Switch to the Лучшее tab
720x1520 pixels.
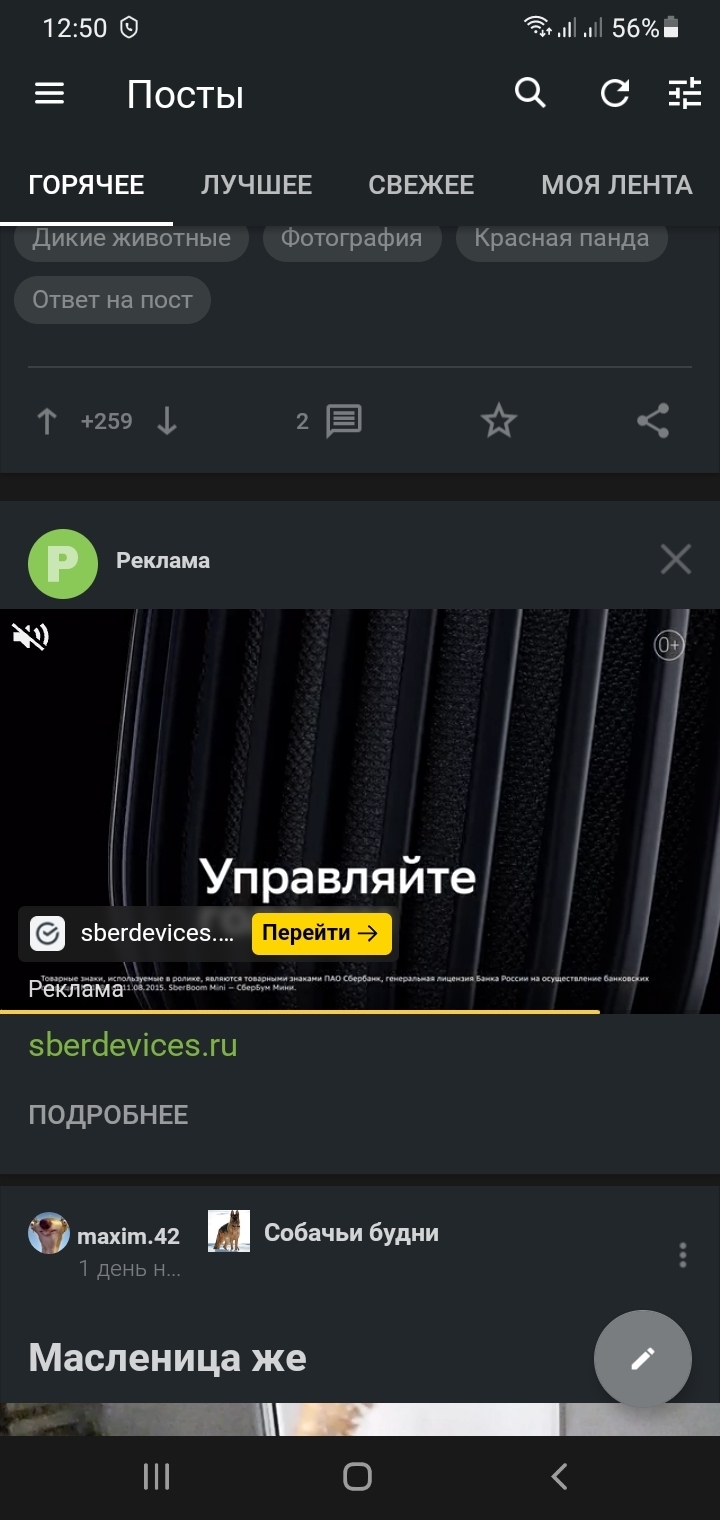point(256,185)
